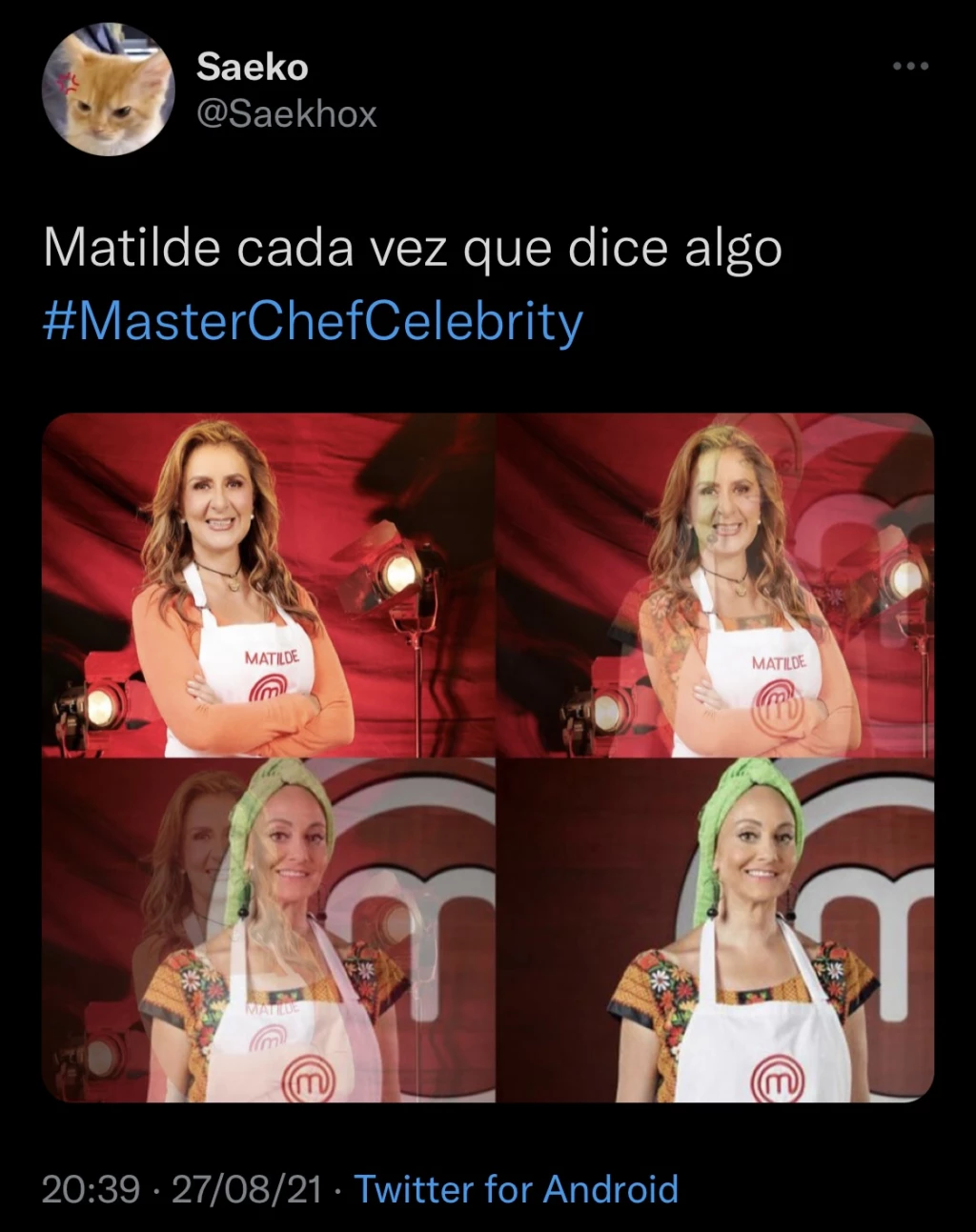Screen dimensions: 976x1232
Task: View the @Saekhox profile via username
Action: point(287,114)
